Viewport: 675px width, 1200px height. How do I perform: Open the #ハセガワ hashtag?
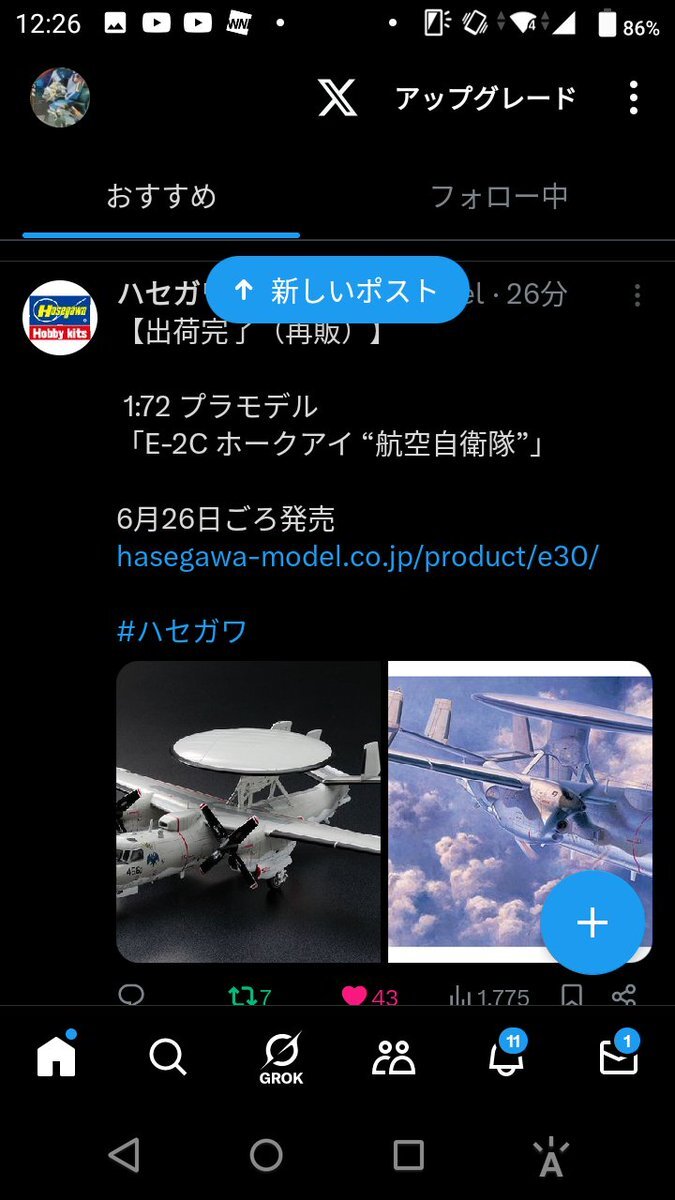point(182,631)
